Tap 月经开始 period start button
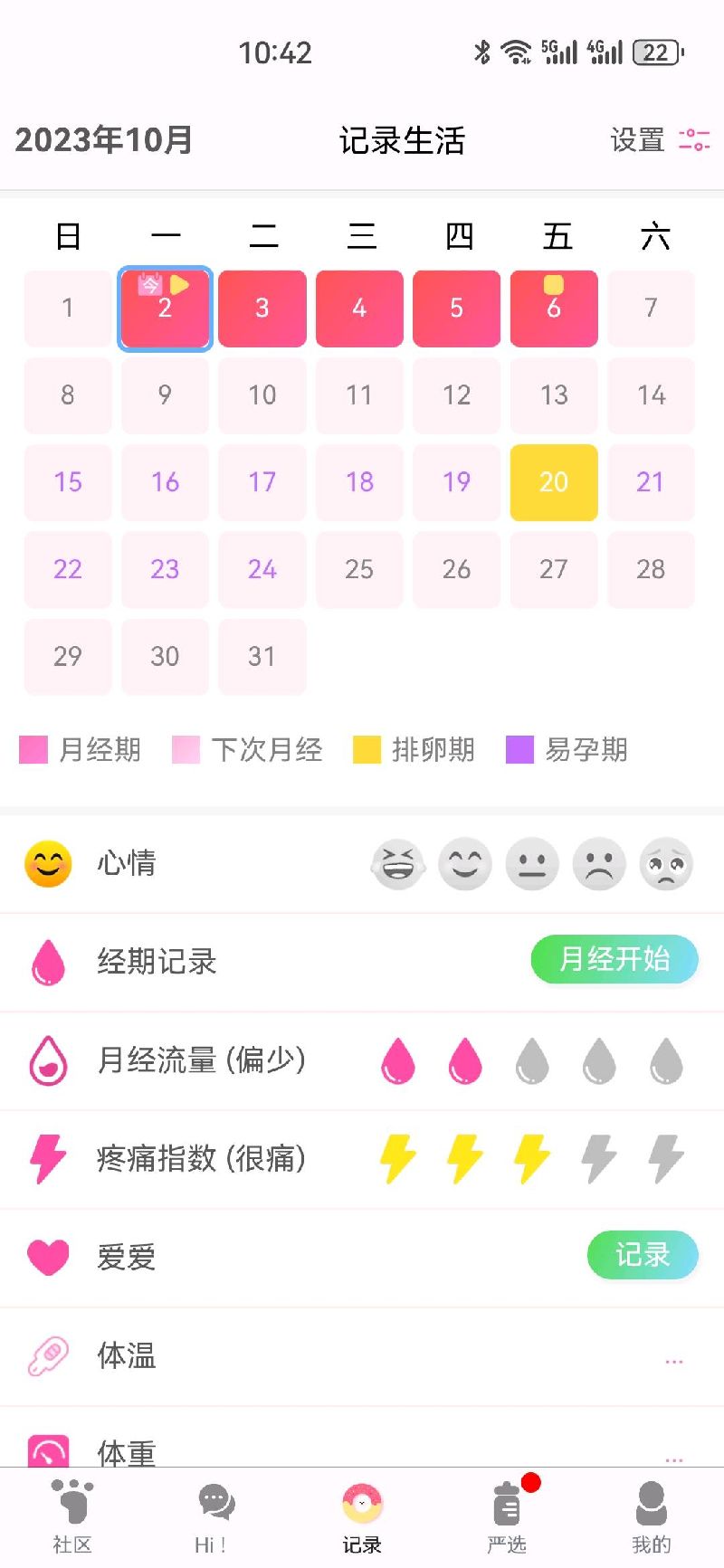The width and height of the screenshot is (724, 1568). [x=614, y=959]
